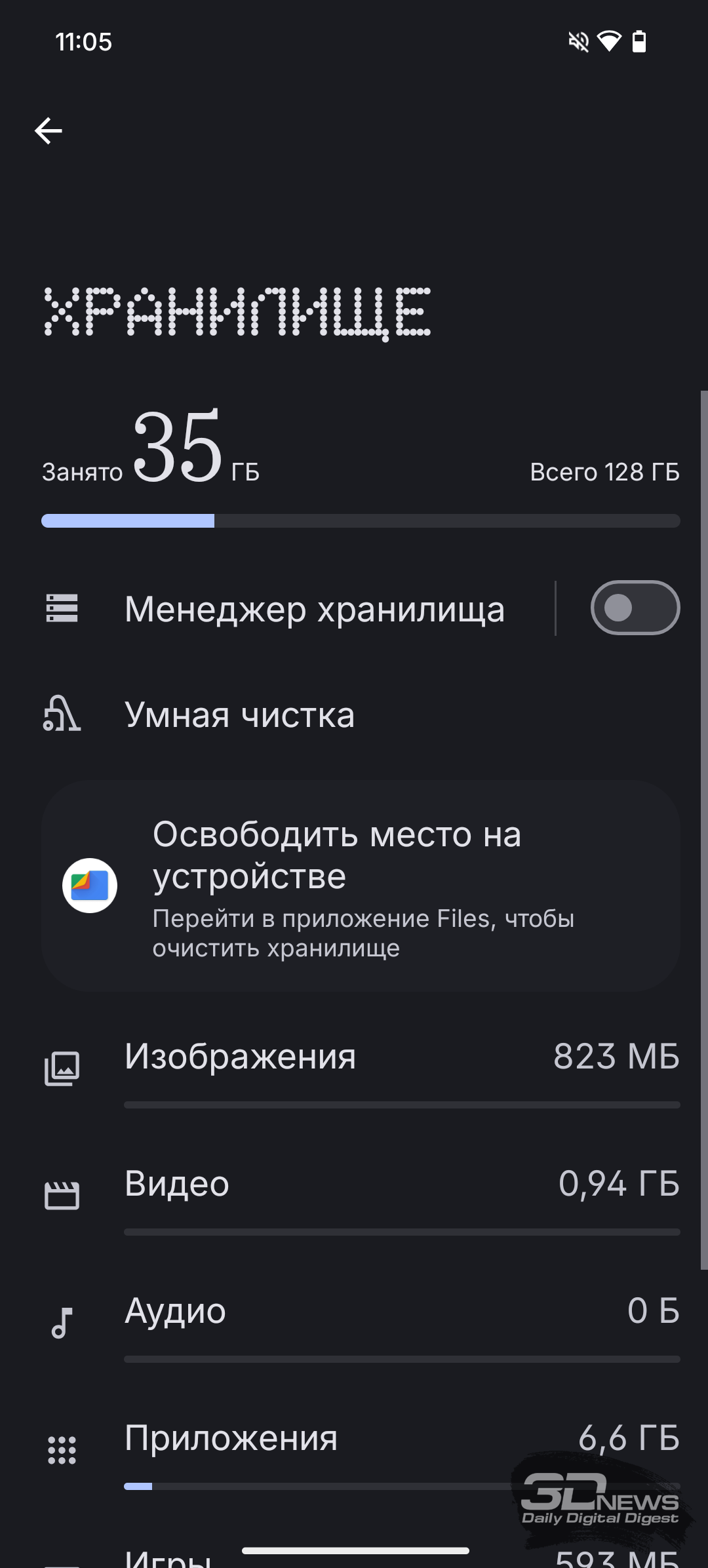Open Умная чистка
Image resolution: width=708 pixels, height=1568 pixels.
[x=354, y=715]
